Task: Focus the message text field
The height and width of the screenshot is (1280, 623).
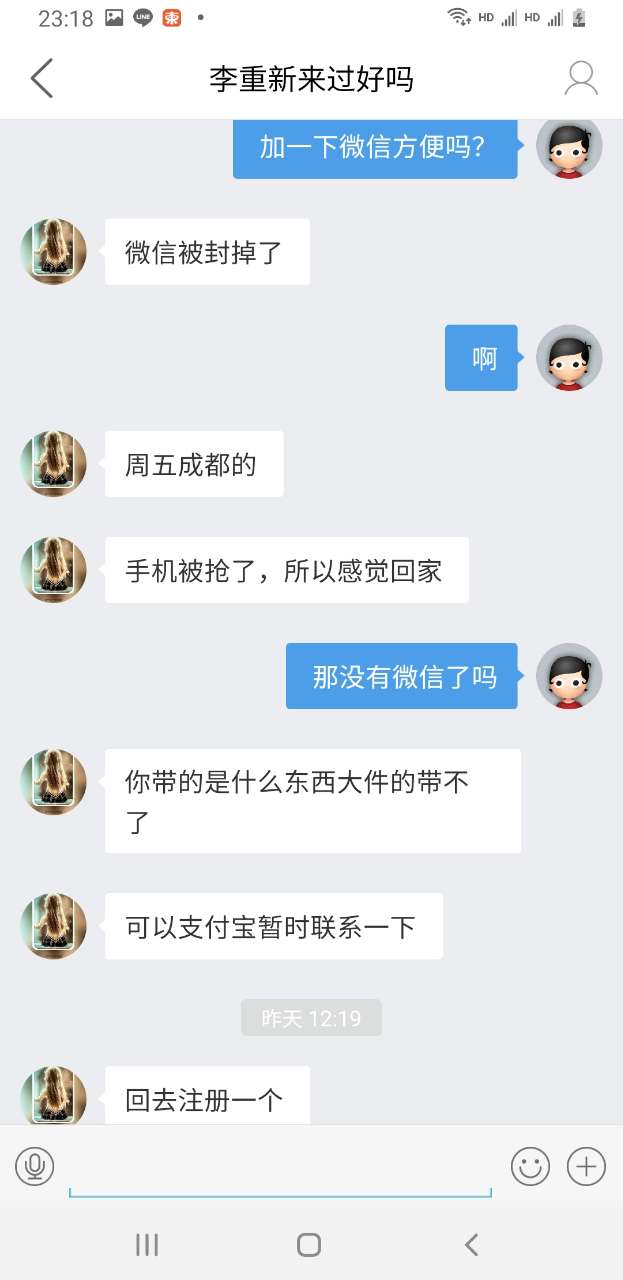Action: pos(280,1168)
